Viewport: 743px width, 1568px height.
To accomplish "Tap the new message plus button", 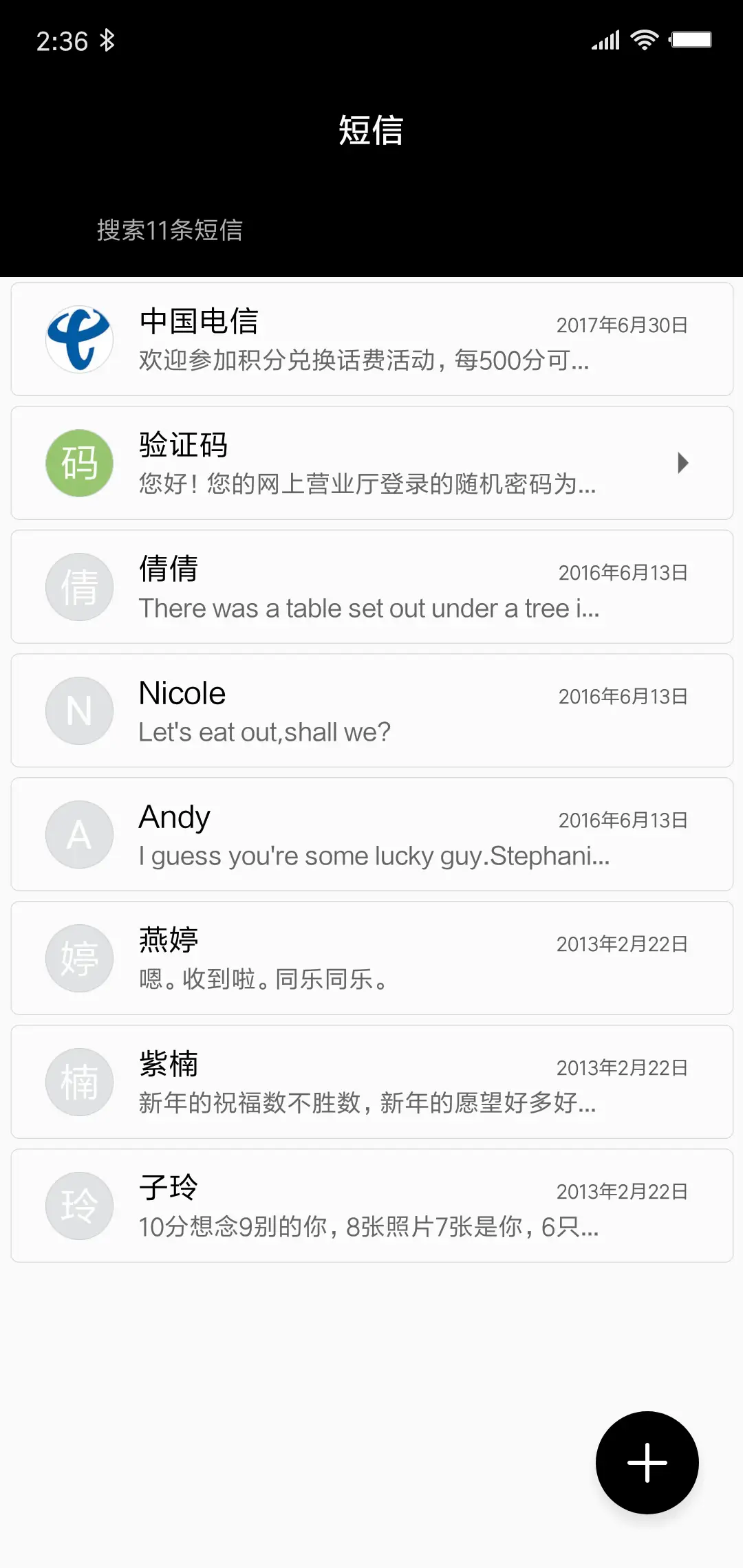I will 647,1463.
